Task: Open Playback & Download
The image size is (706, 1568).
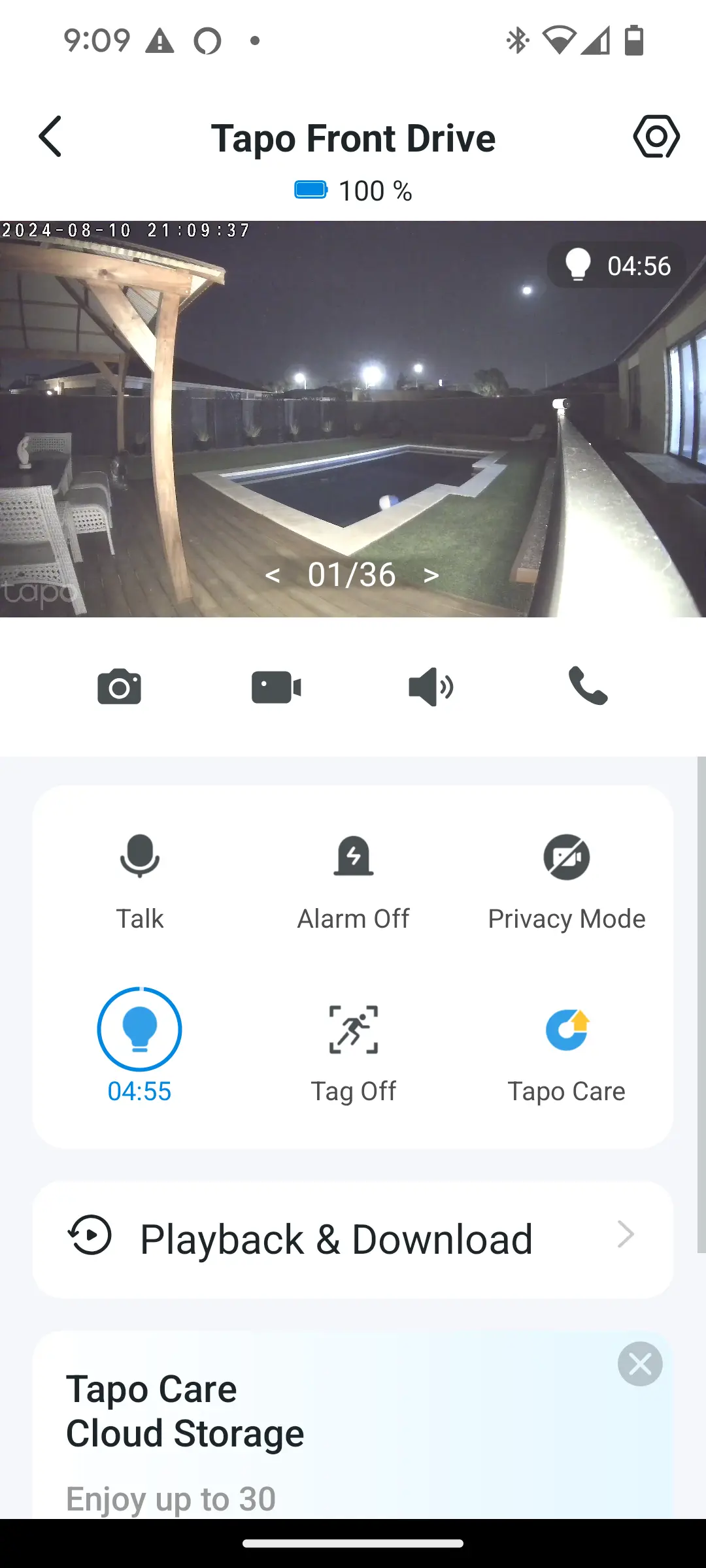Action: (x=353, y=1239)
